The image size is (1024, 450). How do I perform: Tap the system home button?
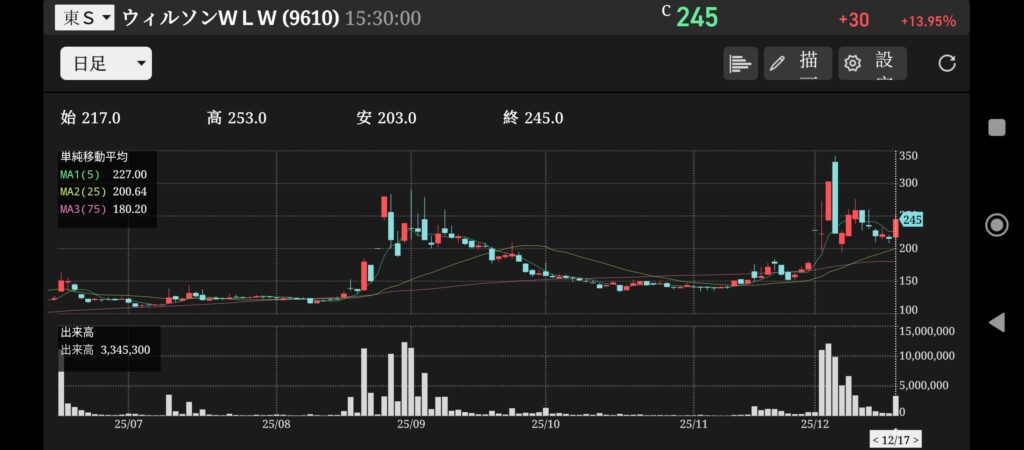(996, 224)
